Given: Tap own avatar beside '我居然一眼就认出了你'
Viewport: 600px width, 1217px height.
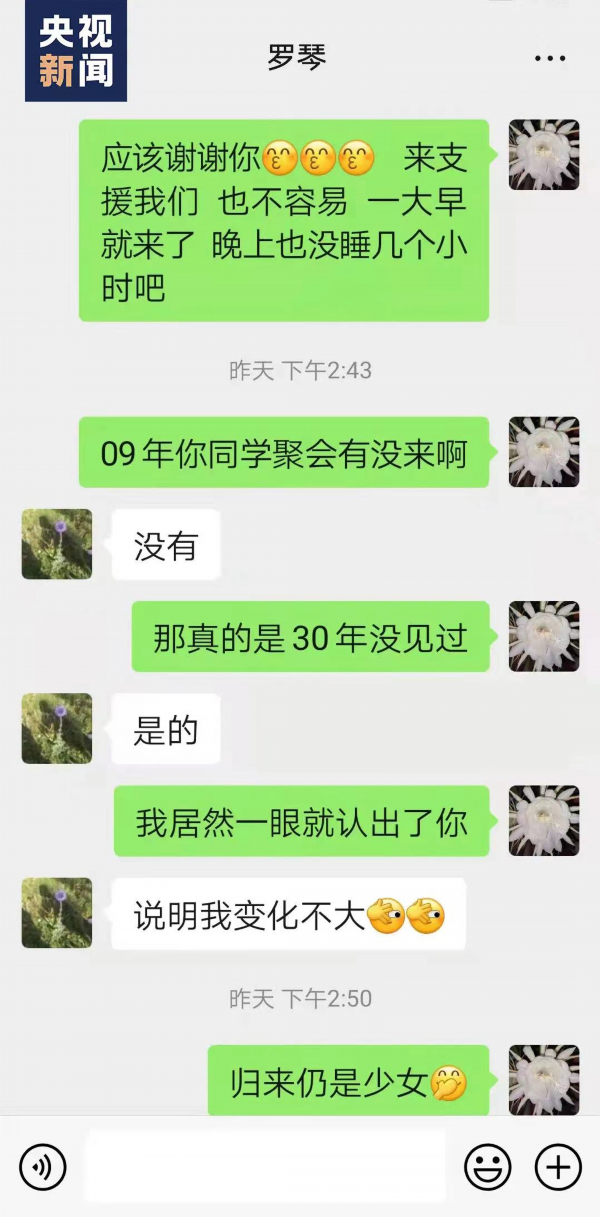Looking at the screenshot, I should 544,820.
